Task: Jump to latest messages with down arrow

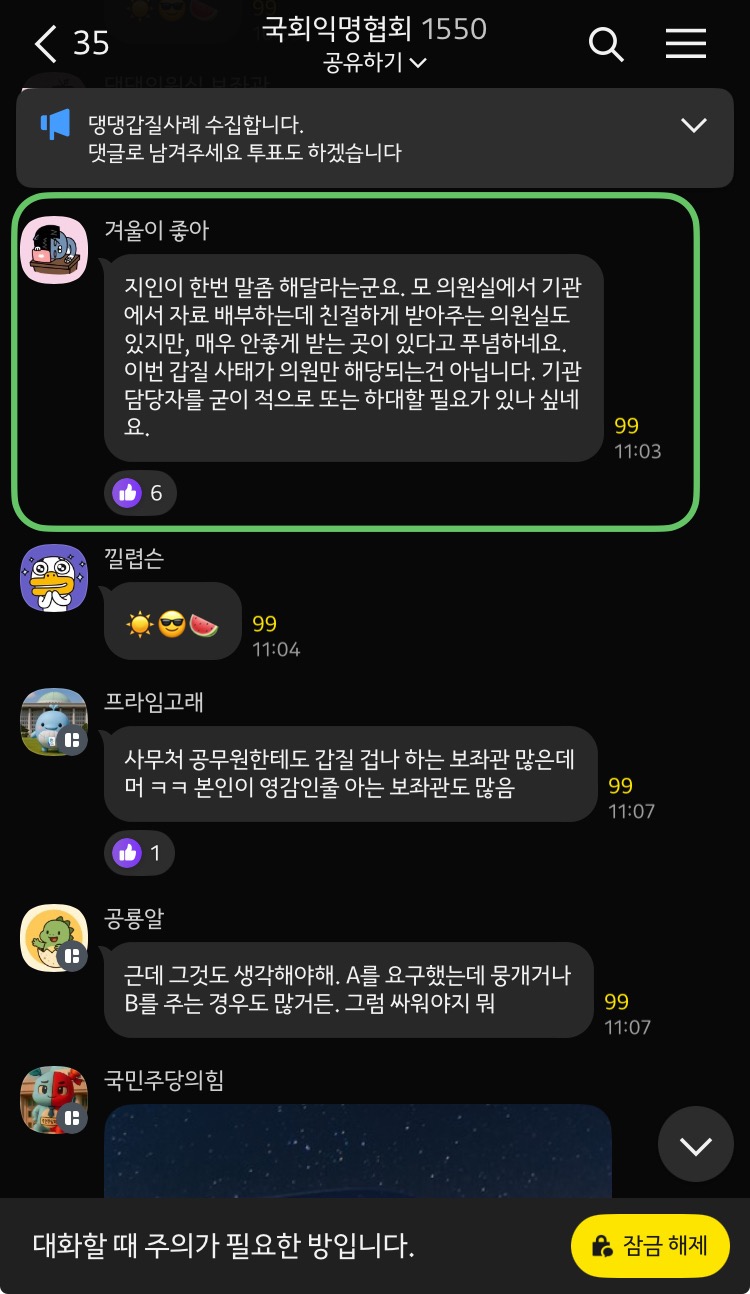Action: (695, 1145)
